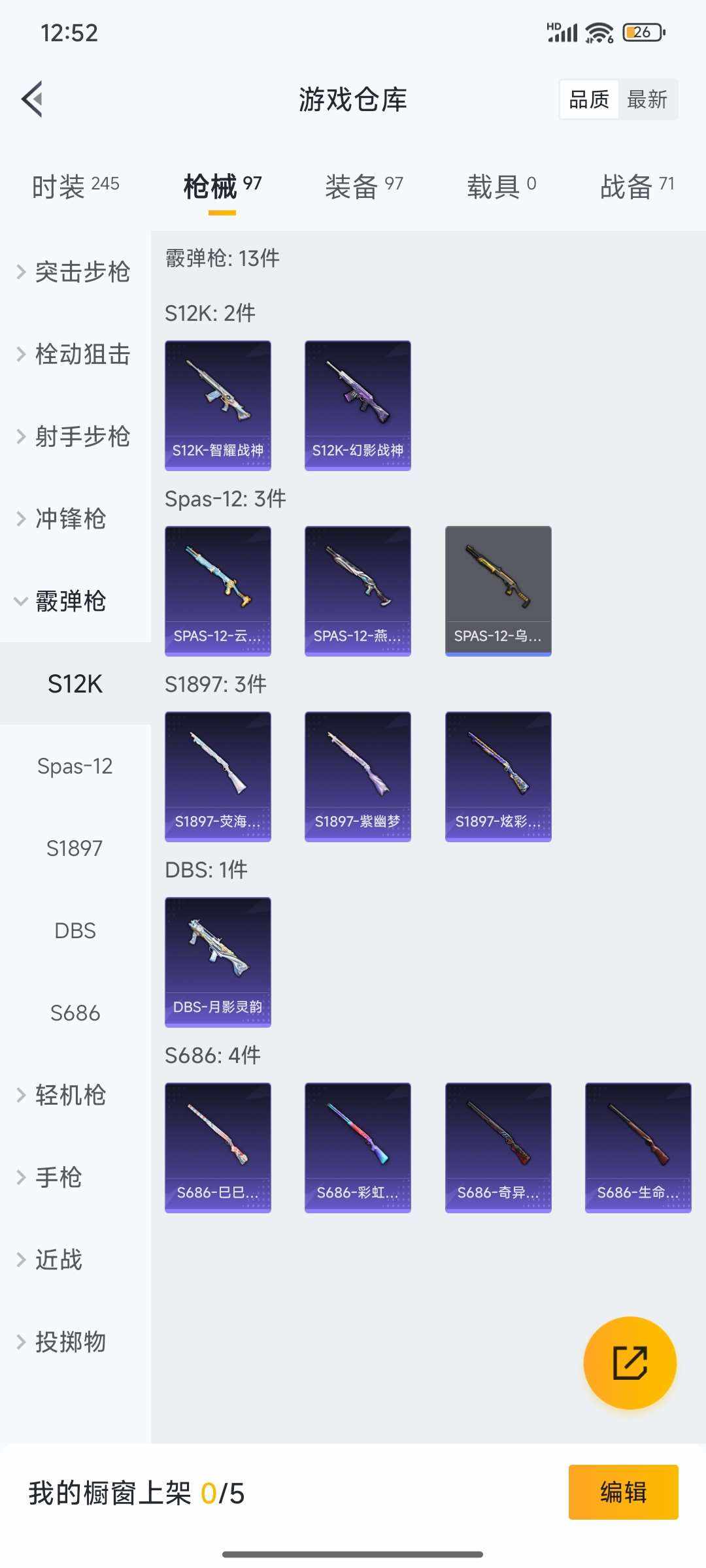Open the S1897-紫幽梦 skin
The image size is (706, 1568).
358,776
